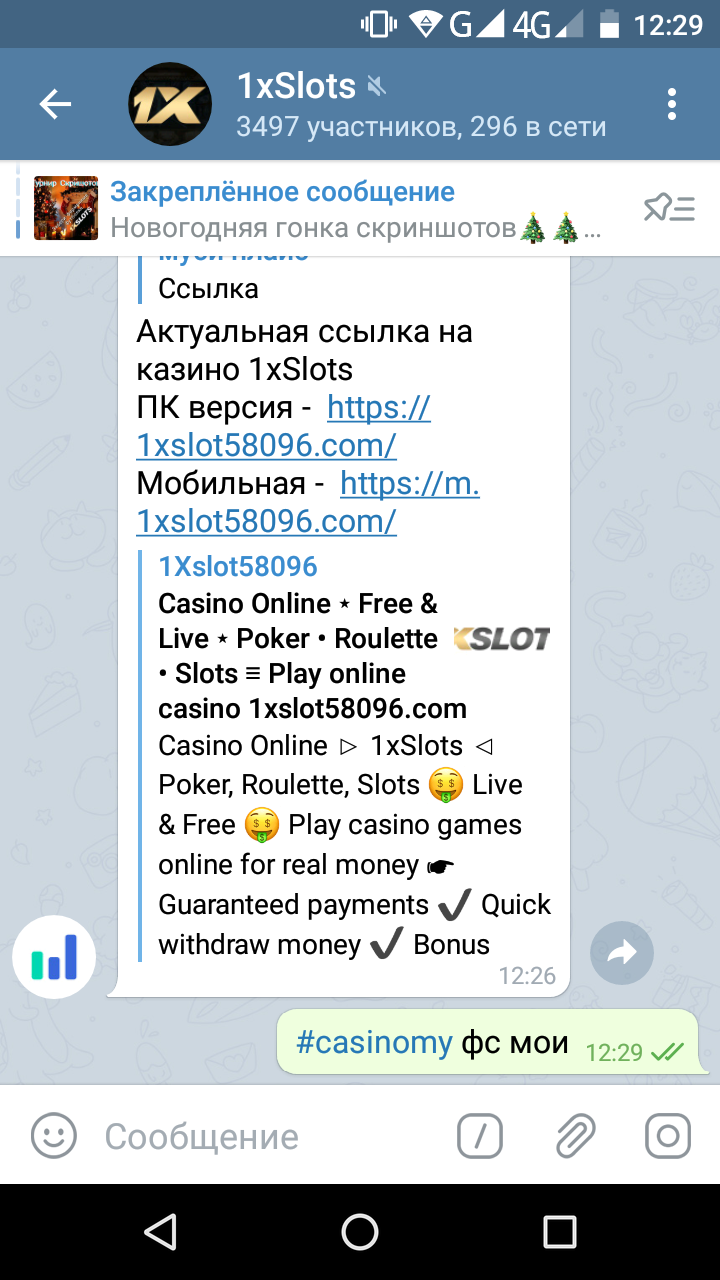
Task: Go back from the 1xSlots chat
Action: pyautogui.click(x=55, y=104)
